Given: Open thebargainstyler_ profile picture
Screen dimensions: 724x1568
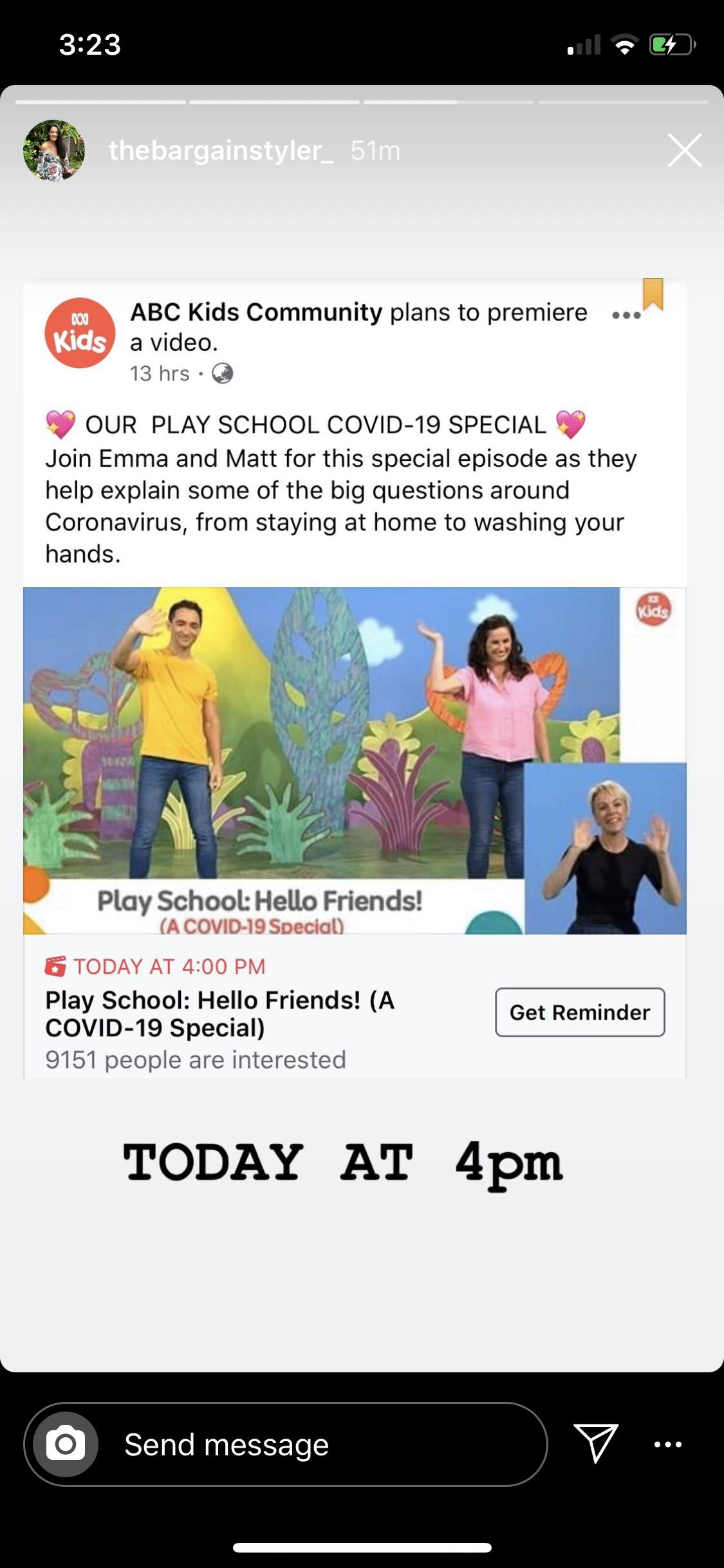Looking at the screenshot, I should coord(54,151).
